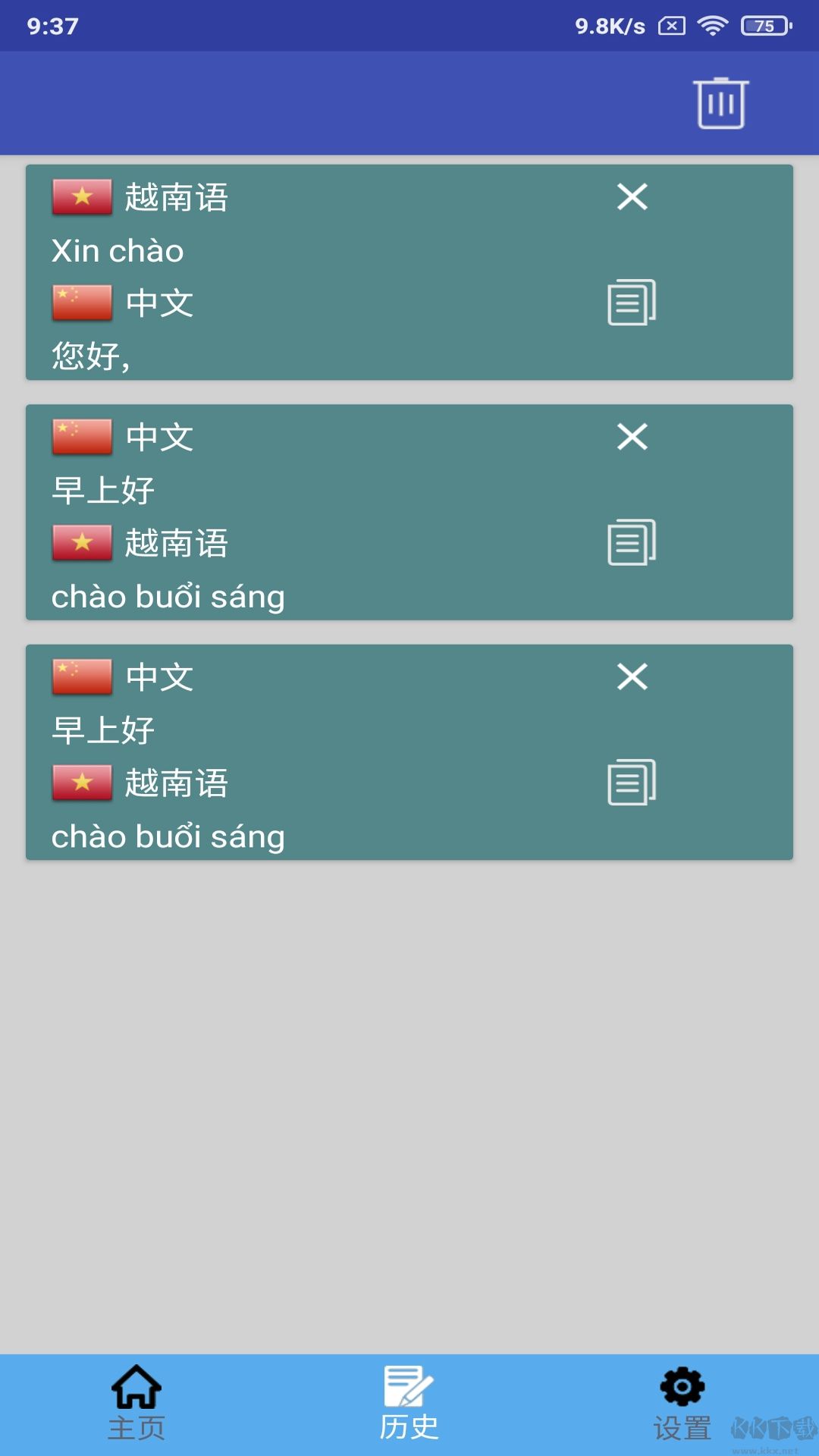This screenshot has height=1456, width=819.
Task: Tap the Vietnam flag icon in the first card
Action: pos(81,196)
